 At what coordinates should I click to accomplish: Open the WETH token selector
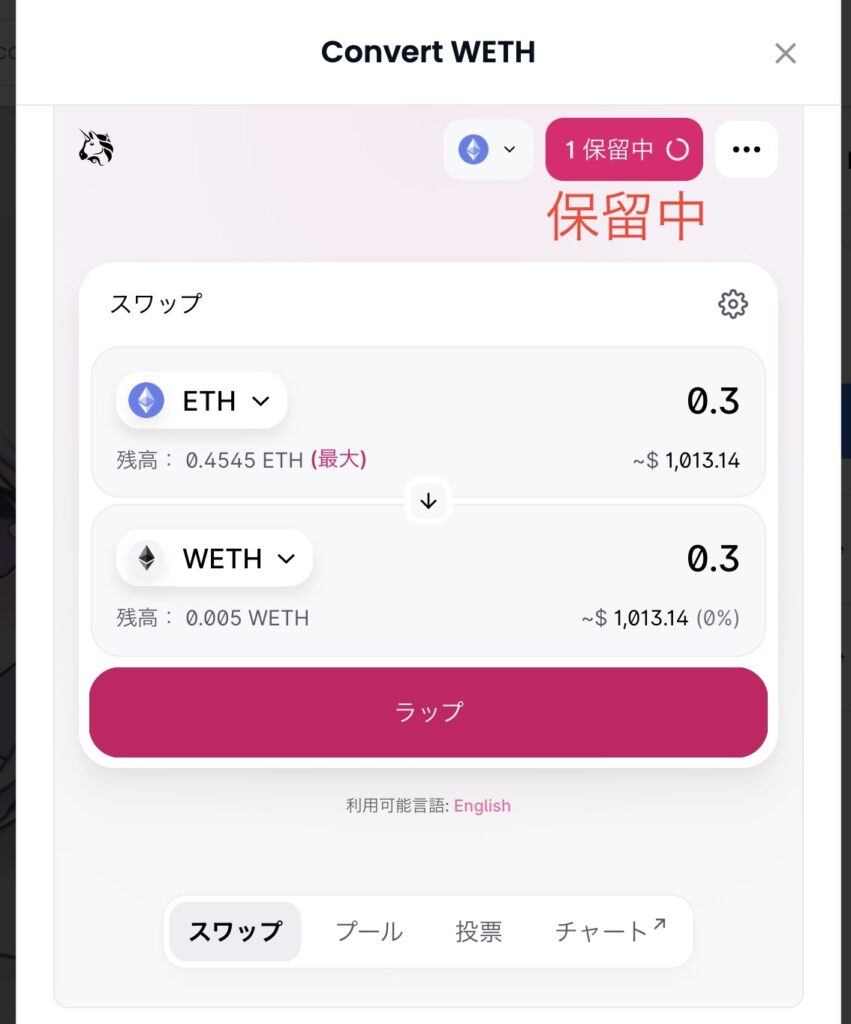coord(215,558)
